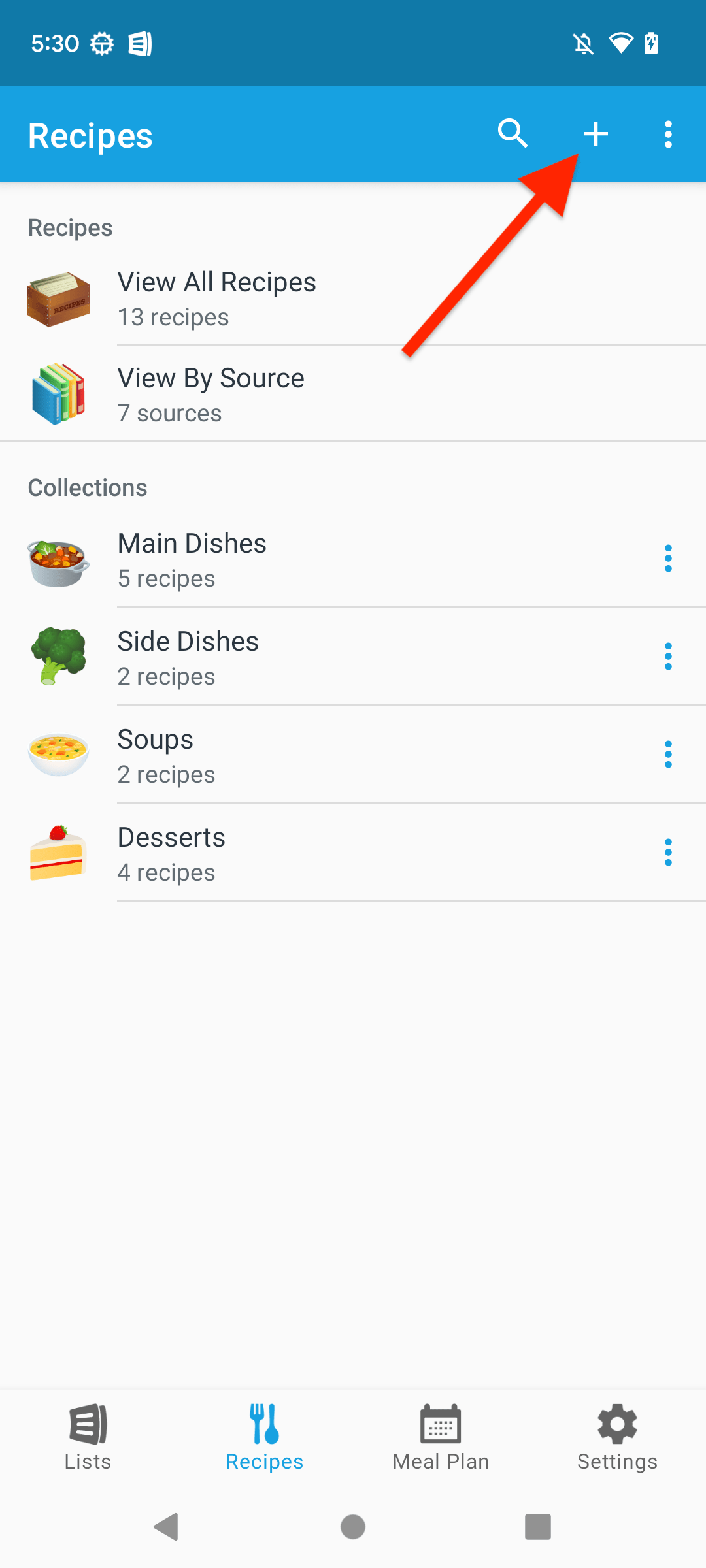Switch to the Meal Plan tab

click(x=441, y=1437)
